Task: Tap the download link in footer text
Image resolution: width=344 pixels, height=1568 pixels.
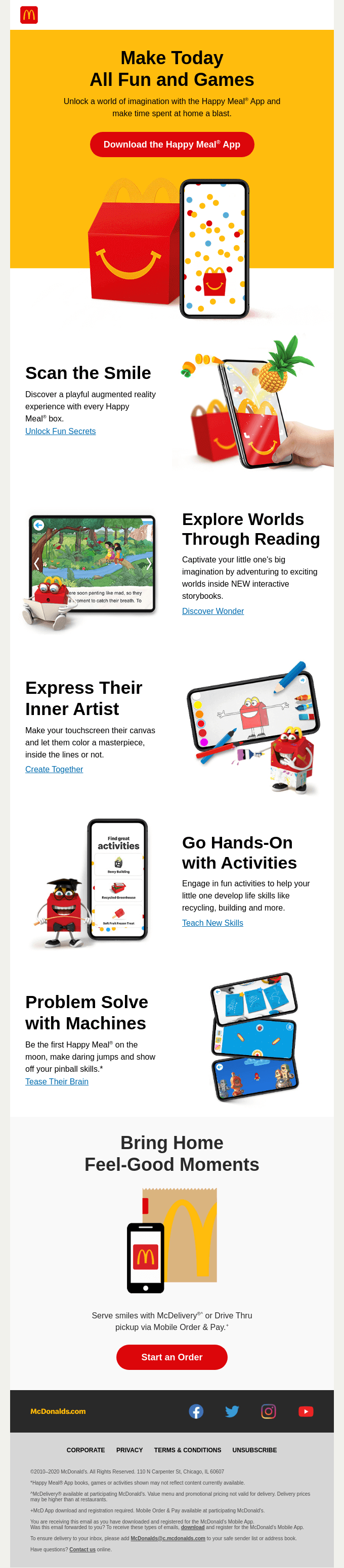Action: point(192,1527)
